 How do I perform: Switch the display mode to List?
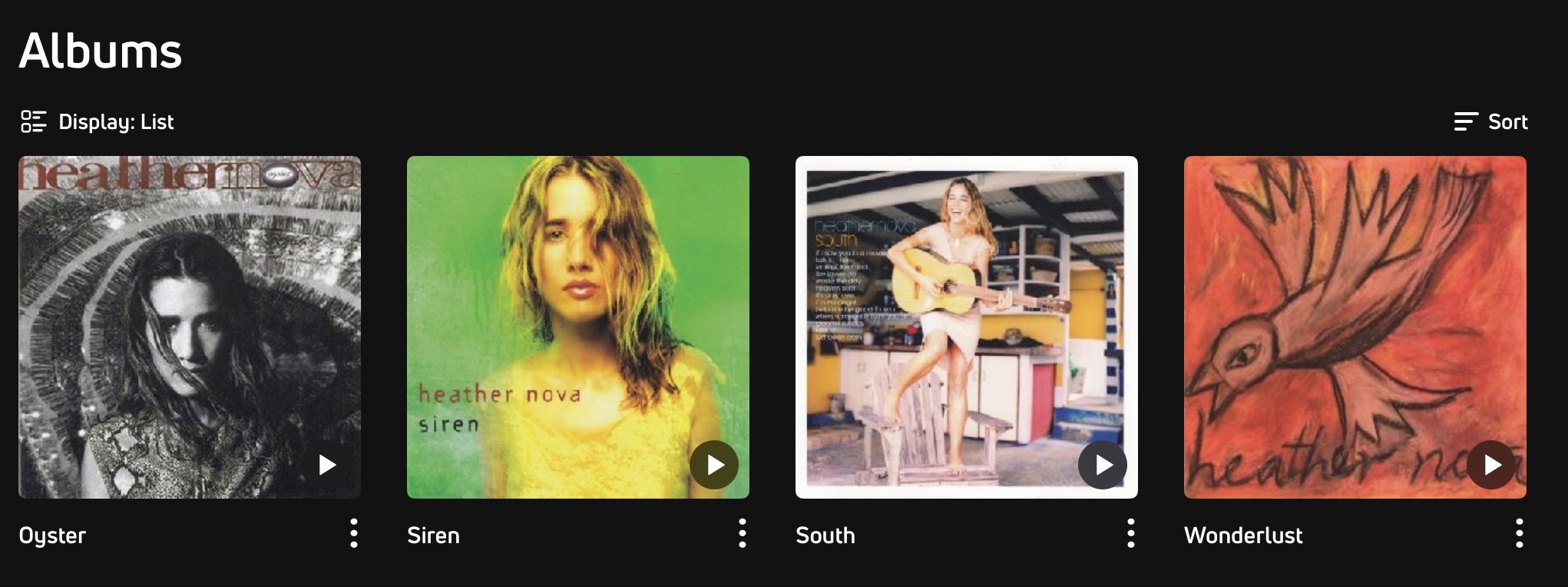98,122
